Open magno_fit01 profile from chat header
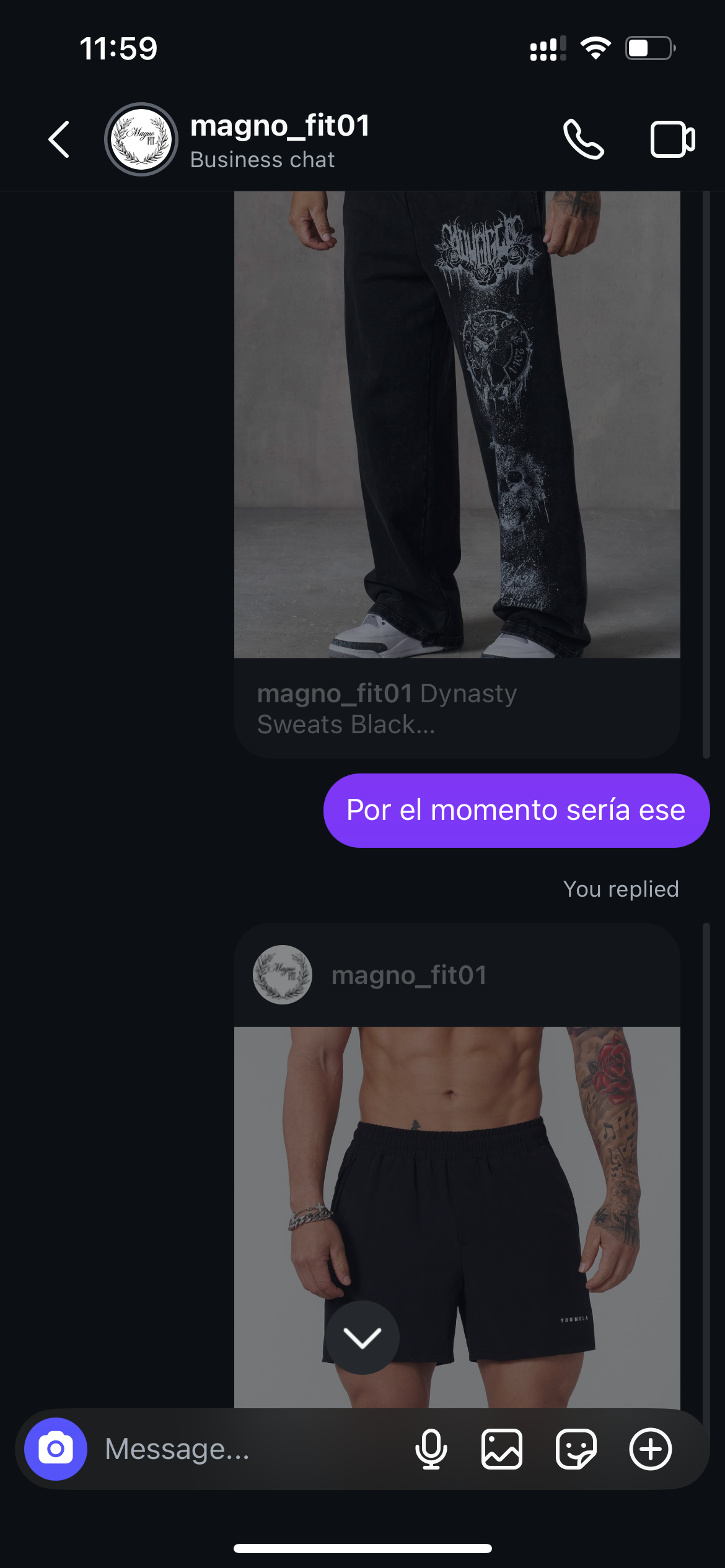 point(279,139)
